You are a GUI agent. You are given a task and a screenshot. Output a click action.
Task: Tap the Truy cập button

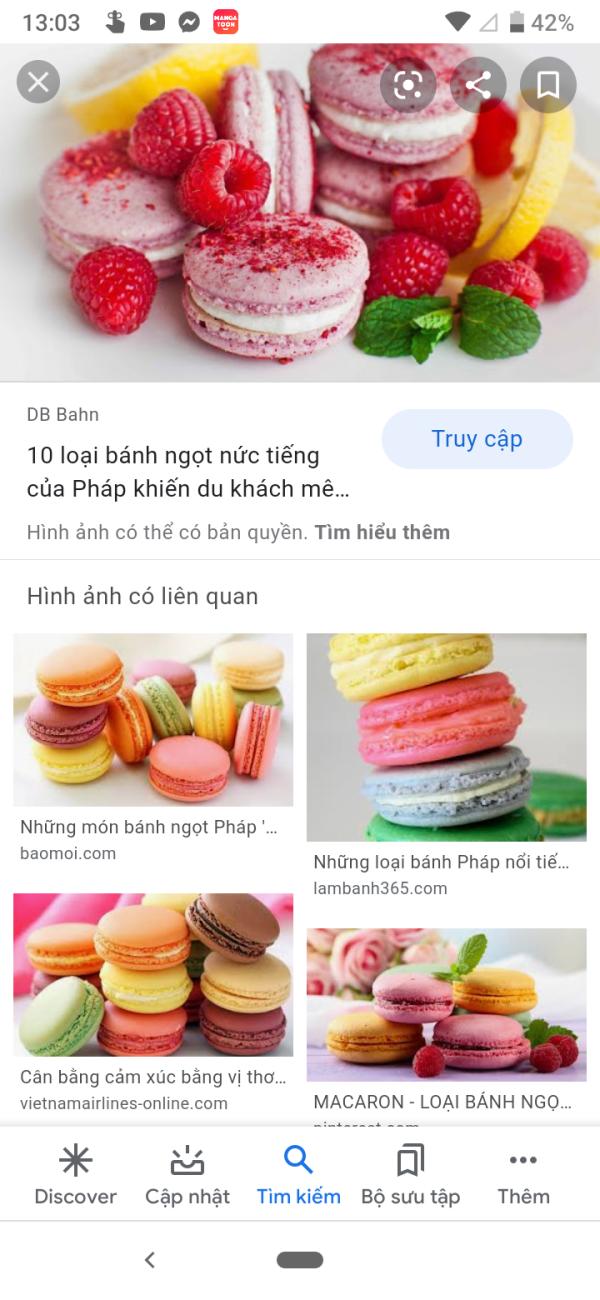pyautogui.click(x=477, y=439)
